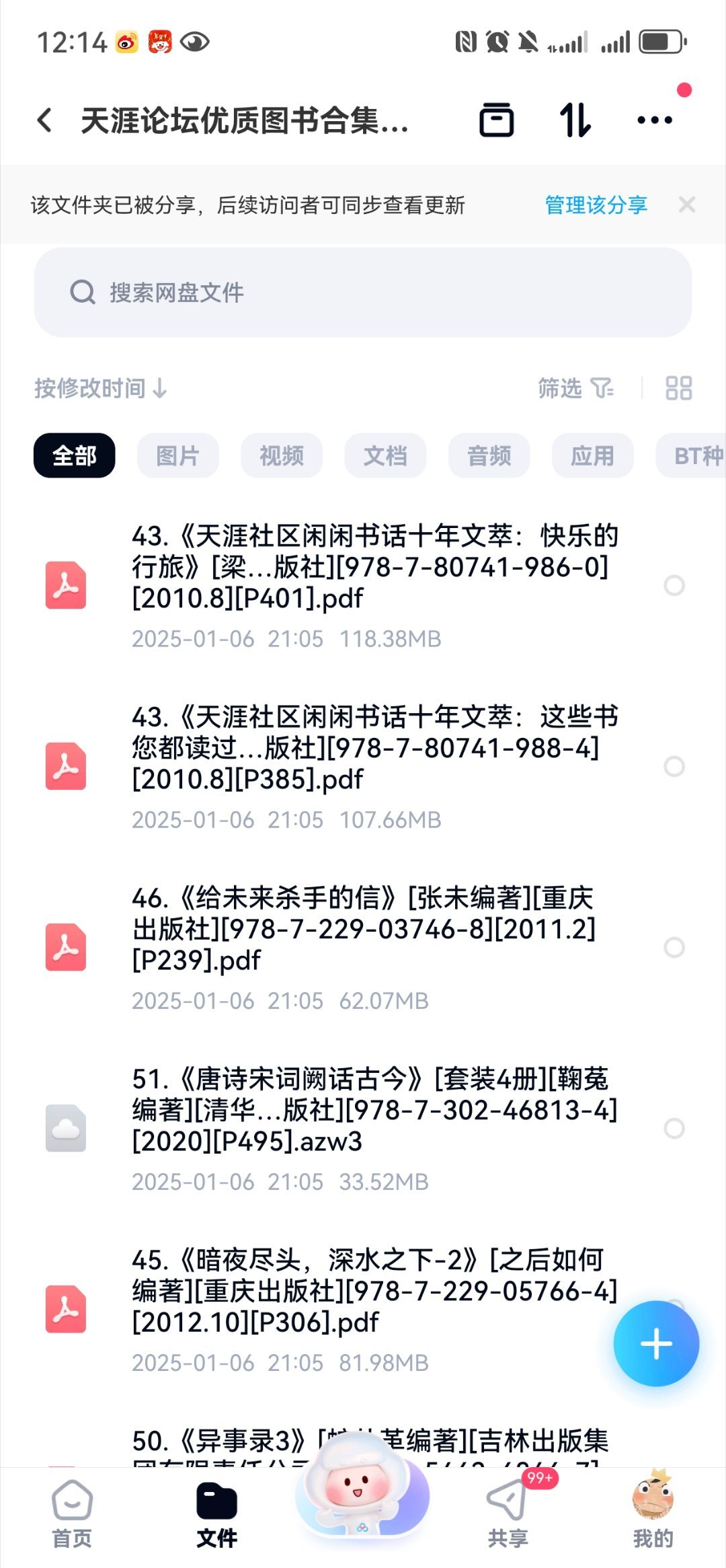This screenshot has width=726, height=1568.
Task: Open 管理该分享 link
Action: coord(596,205)
